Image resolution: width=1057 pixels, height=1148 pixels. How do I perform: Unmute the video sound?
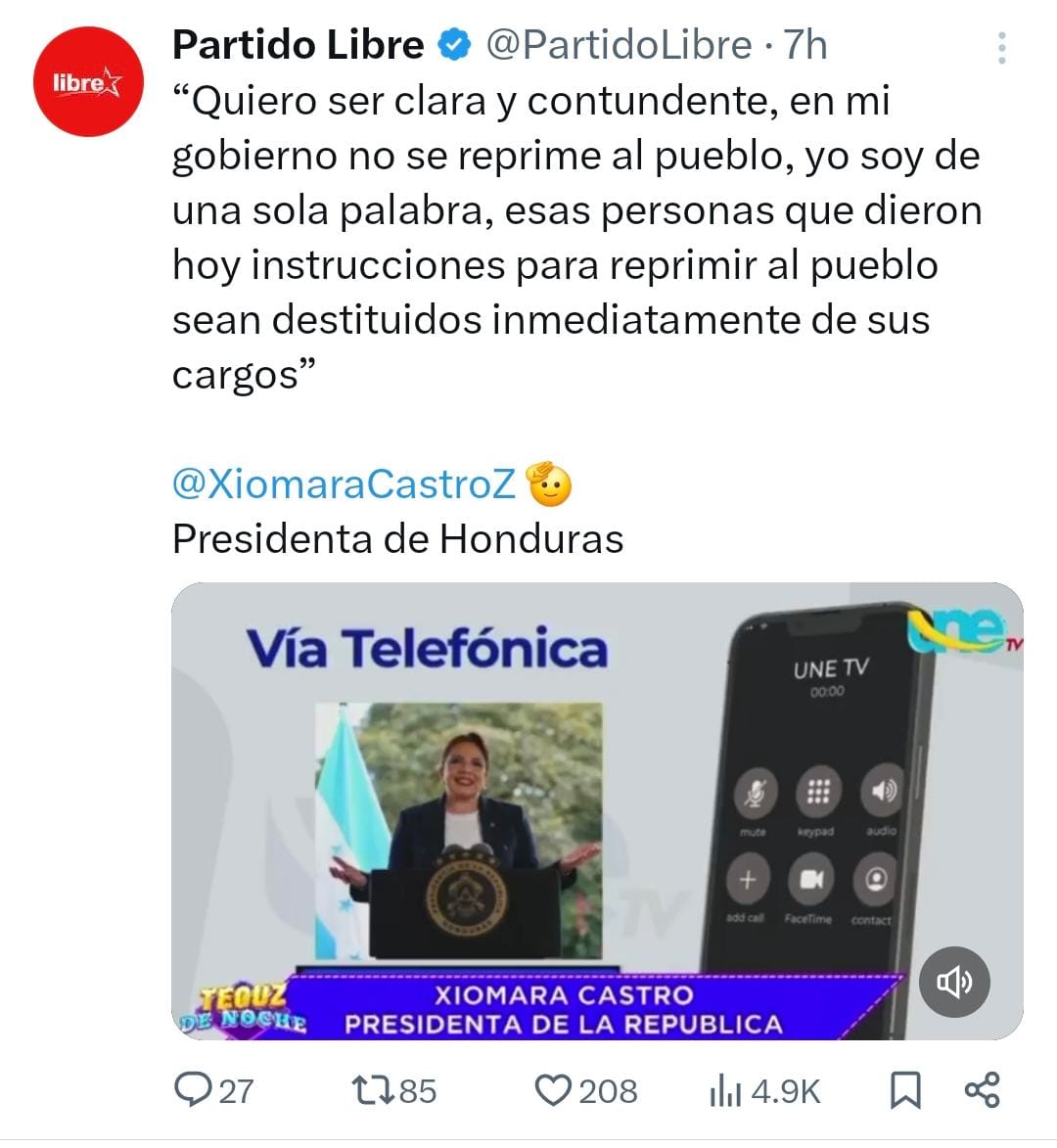954,982
